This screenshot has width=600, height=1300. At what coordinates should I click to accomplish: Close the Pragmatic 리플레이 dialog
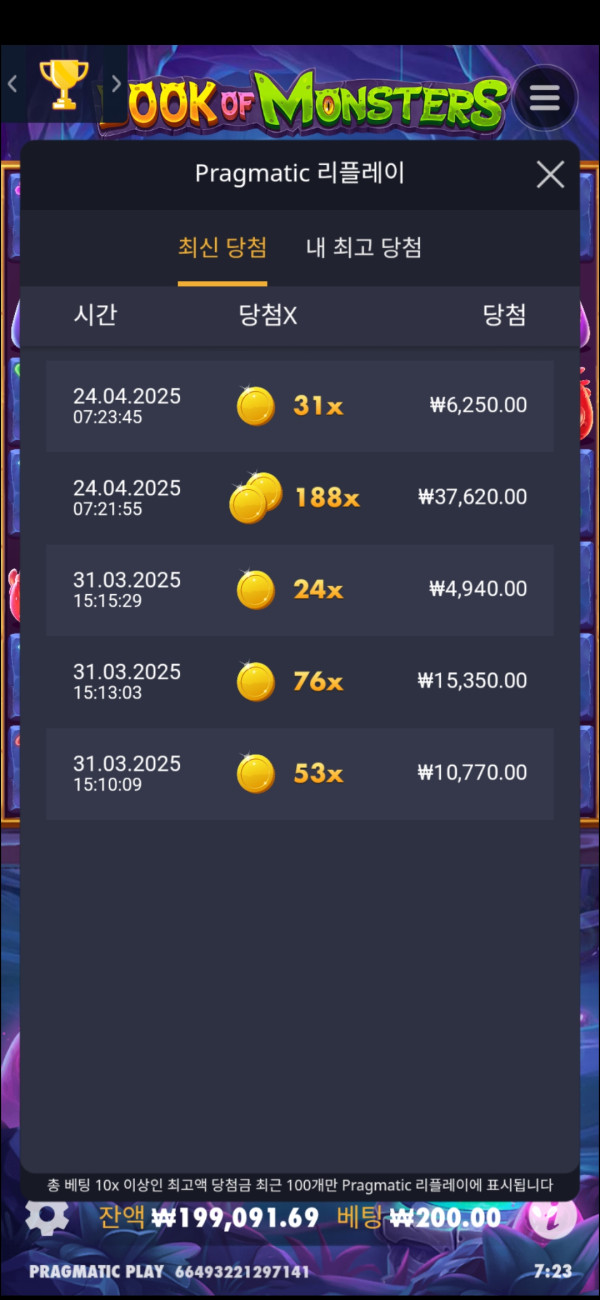point(550,175)
